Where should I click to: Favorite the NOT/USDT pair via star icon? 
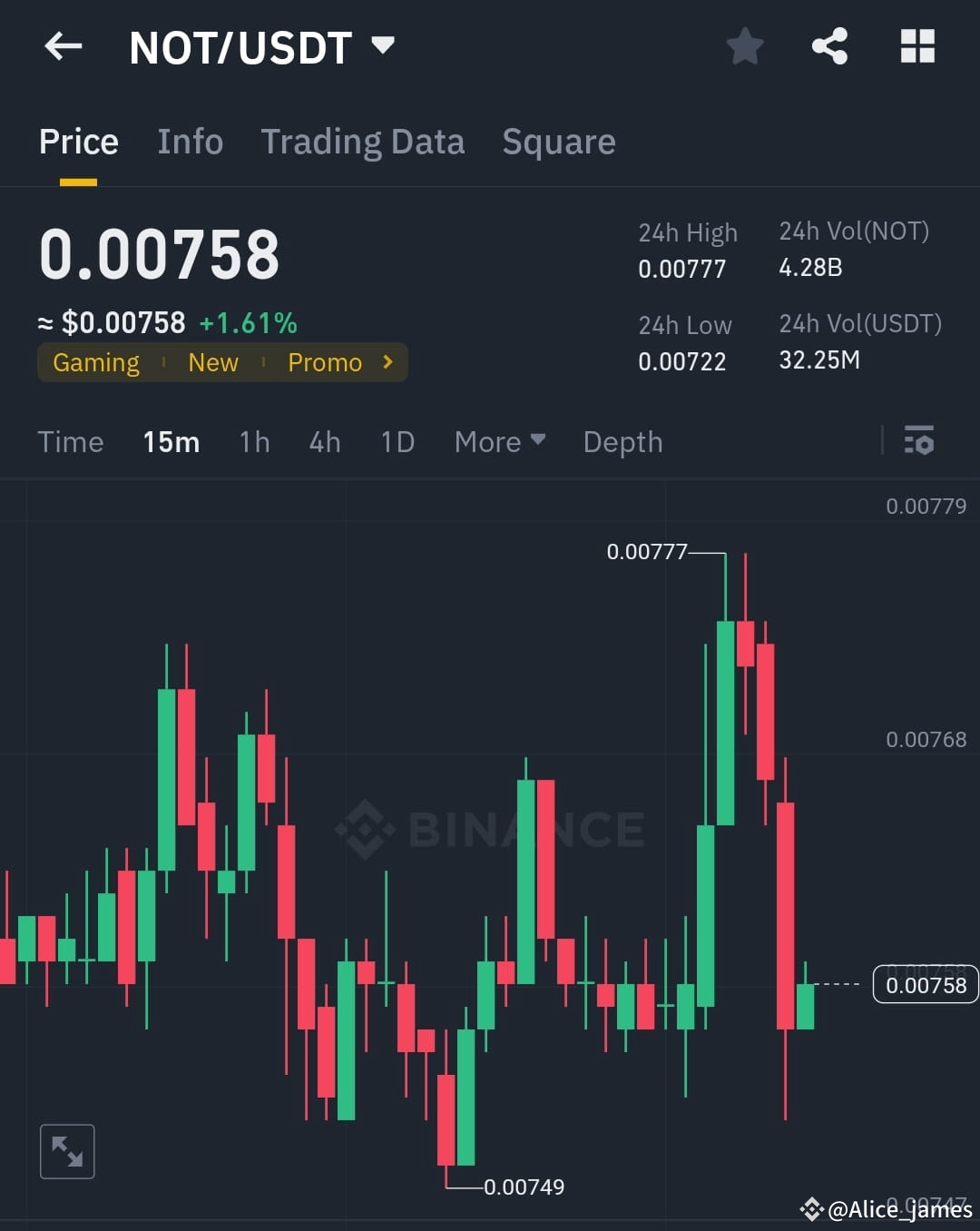click(x=744, y=46)
